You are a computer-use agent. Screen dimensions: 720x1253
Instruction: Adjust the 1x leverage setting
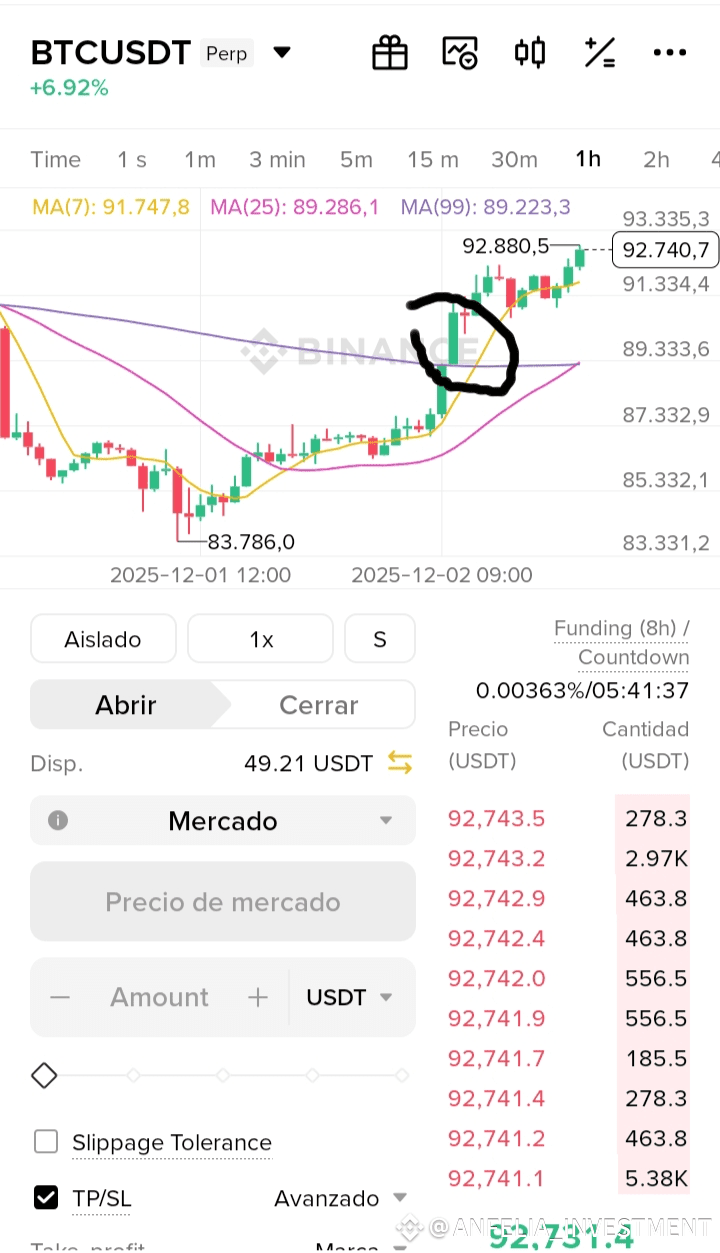click(261, 639)
